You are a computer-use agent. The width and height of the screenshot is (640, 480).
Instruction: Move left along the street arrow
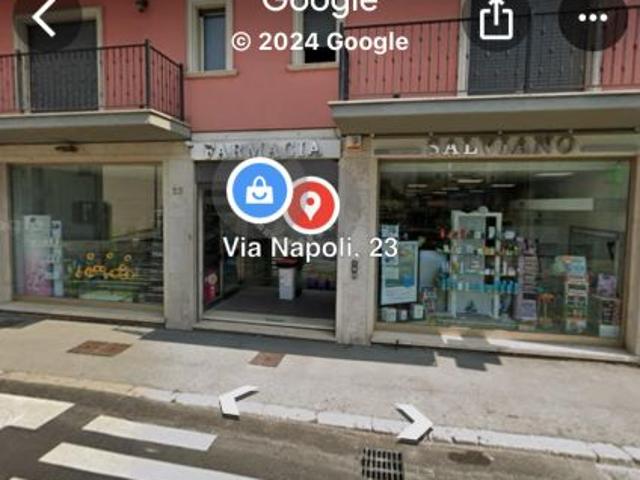click(x=236, y=400)
